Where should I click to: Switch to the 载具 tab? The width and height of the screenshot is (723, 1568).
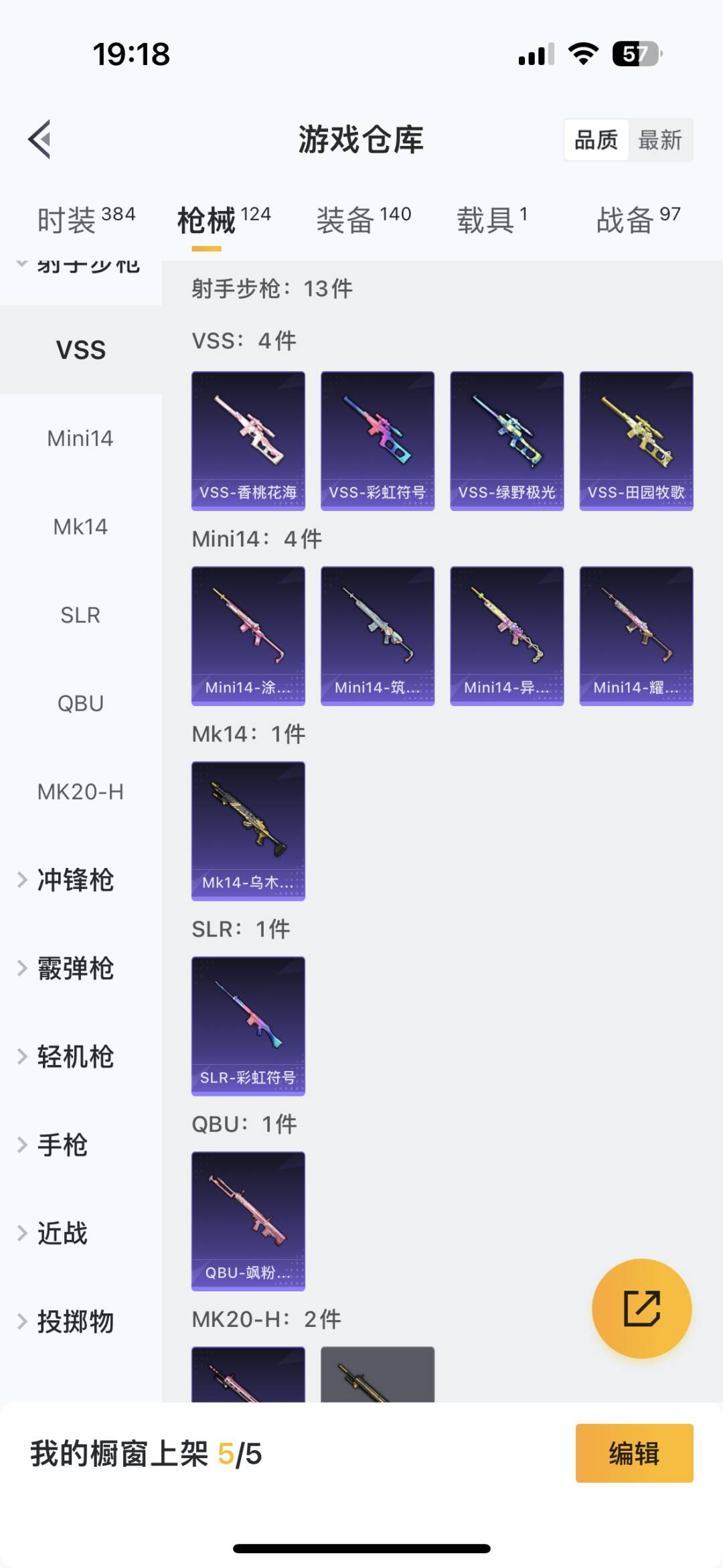(492, 220)
